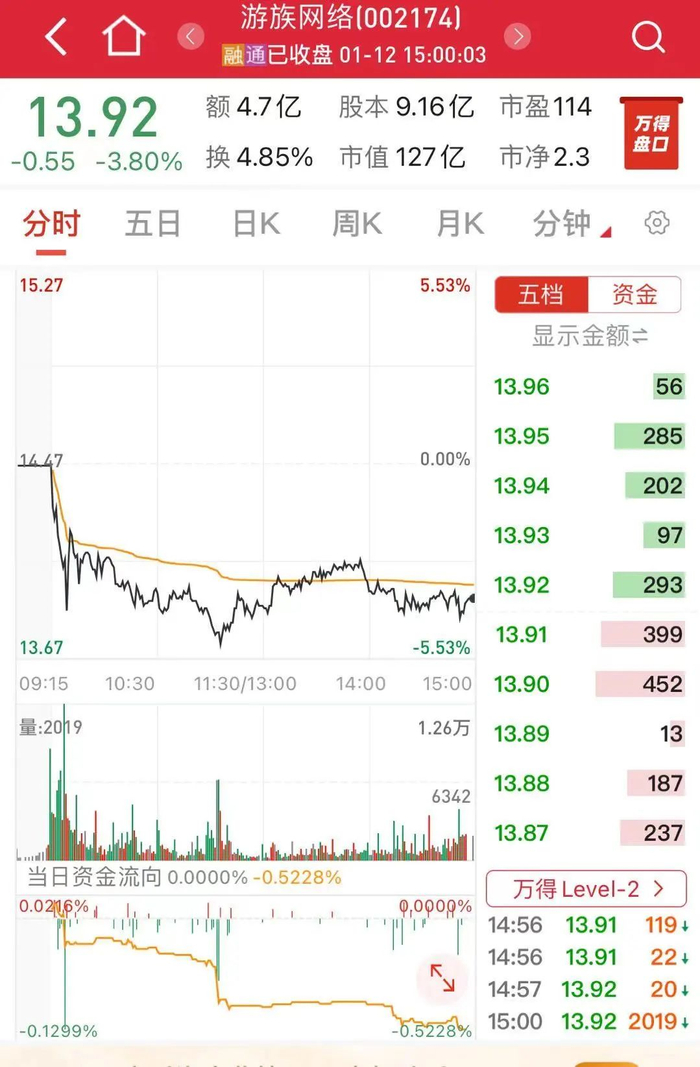
Task: Select the 五档 segment
Action: tap(541, 295)
